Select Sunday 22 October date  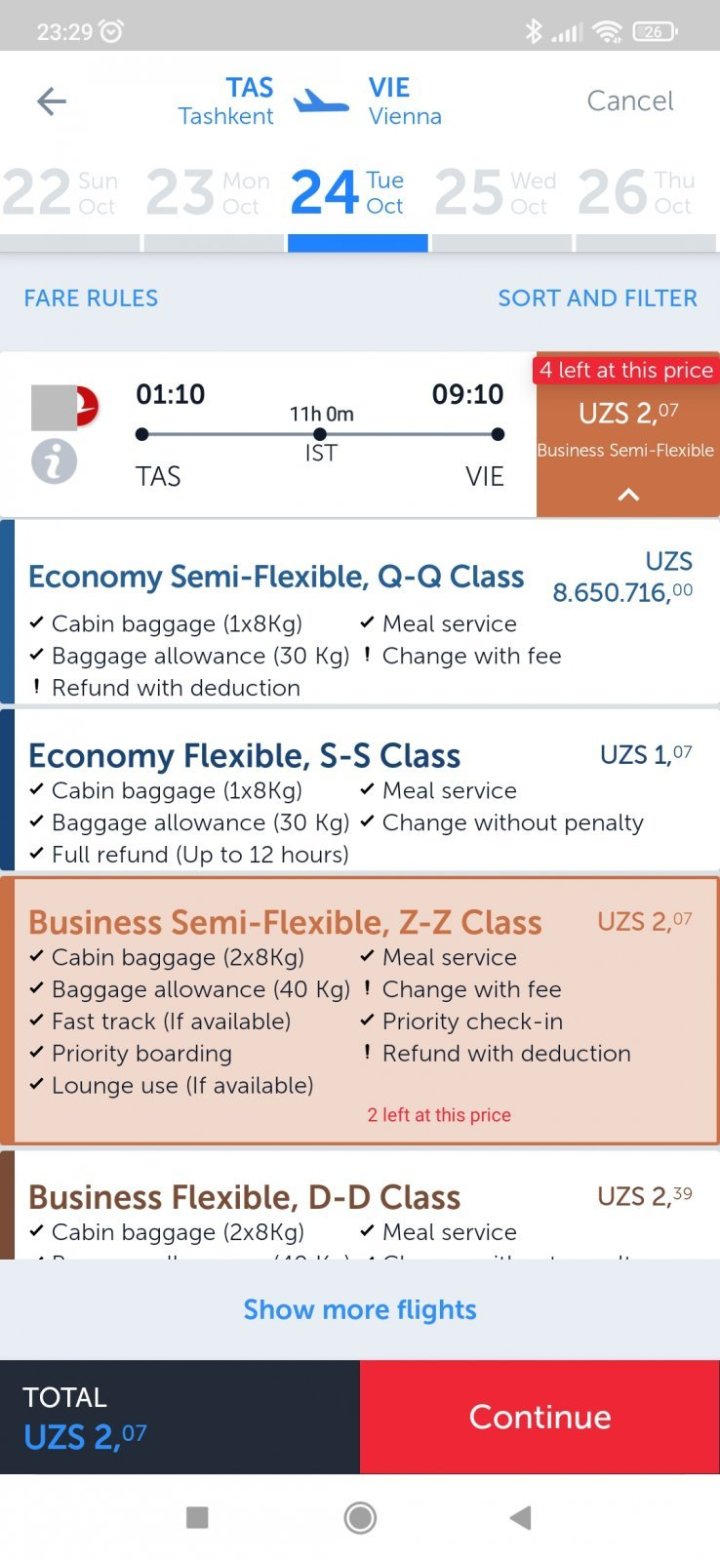pos(62,194)
